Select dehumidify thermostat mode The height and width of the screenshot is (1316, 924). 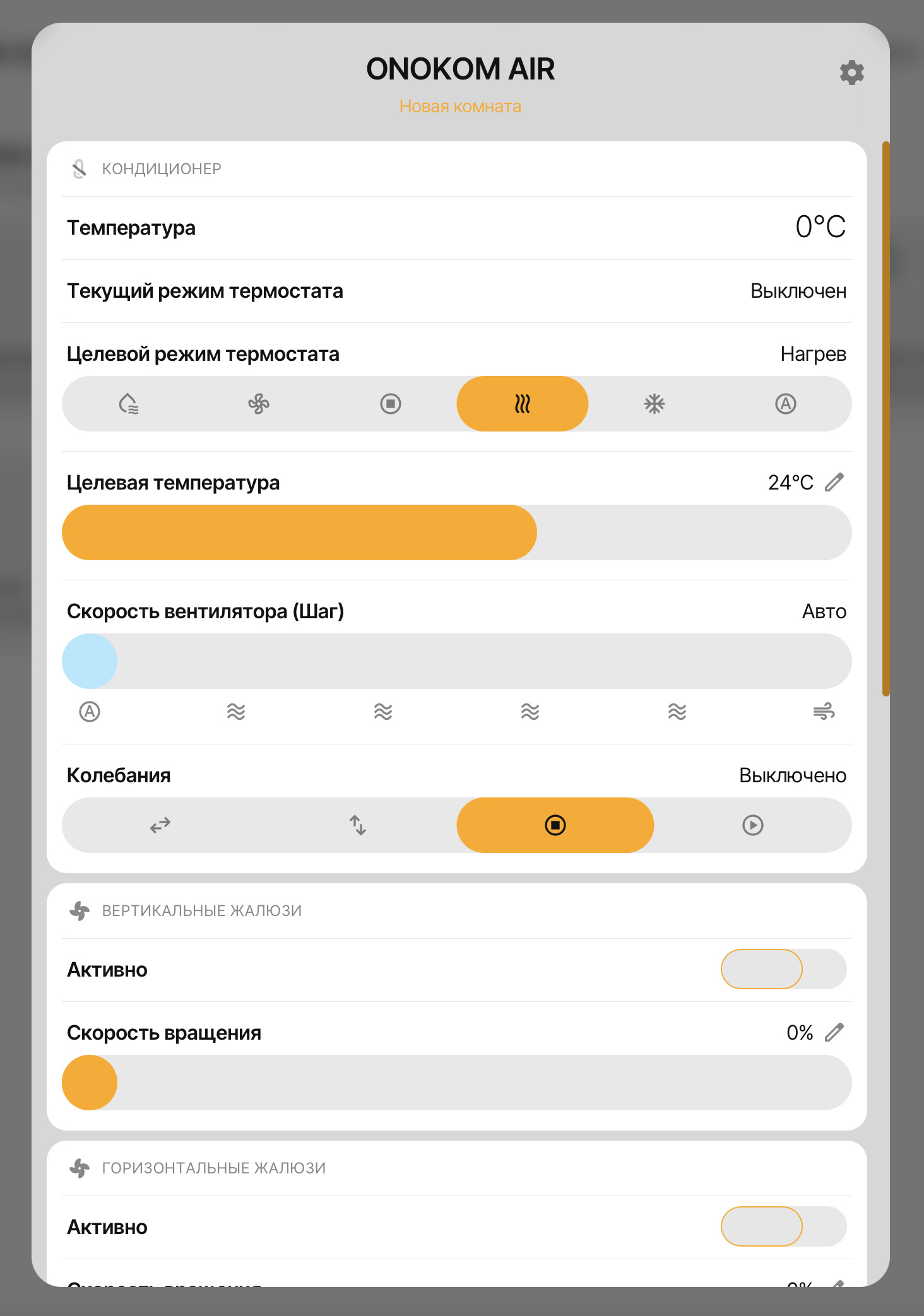(129, 404)
